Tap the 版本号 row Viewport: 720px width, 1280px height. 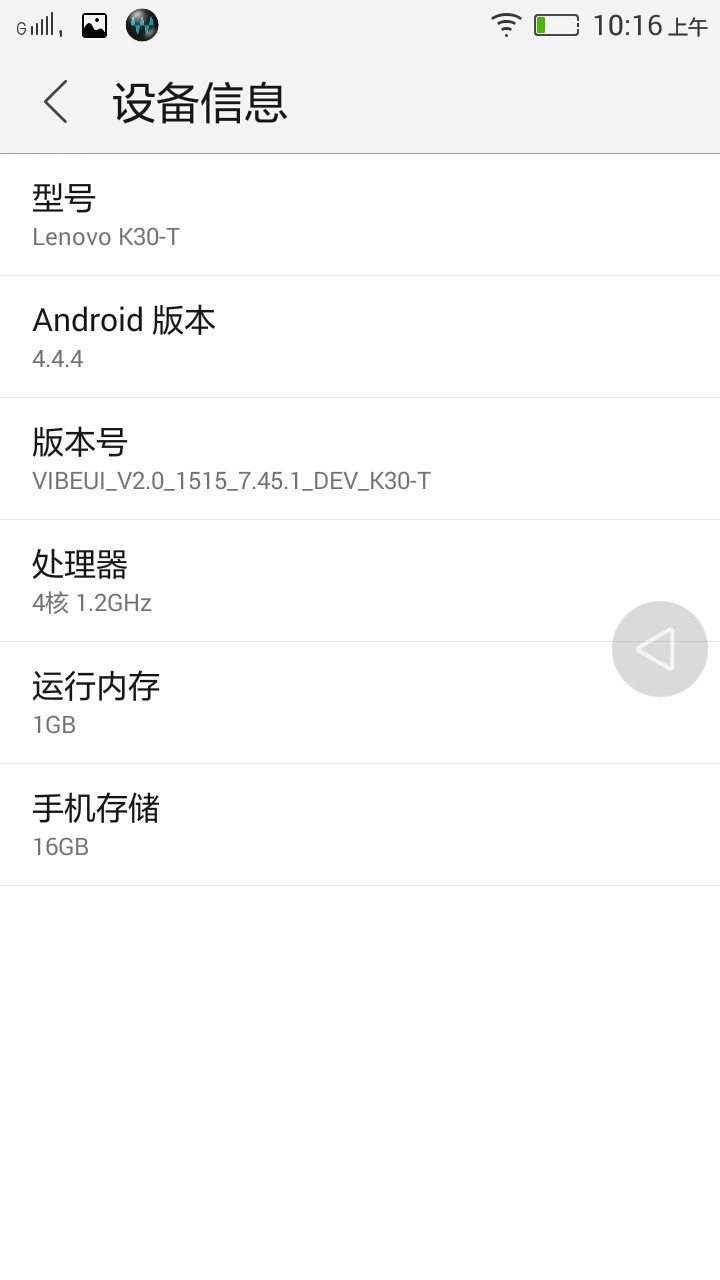click(360, 459)
